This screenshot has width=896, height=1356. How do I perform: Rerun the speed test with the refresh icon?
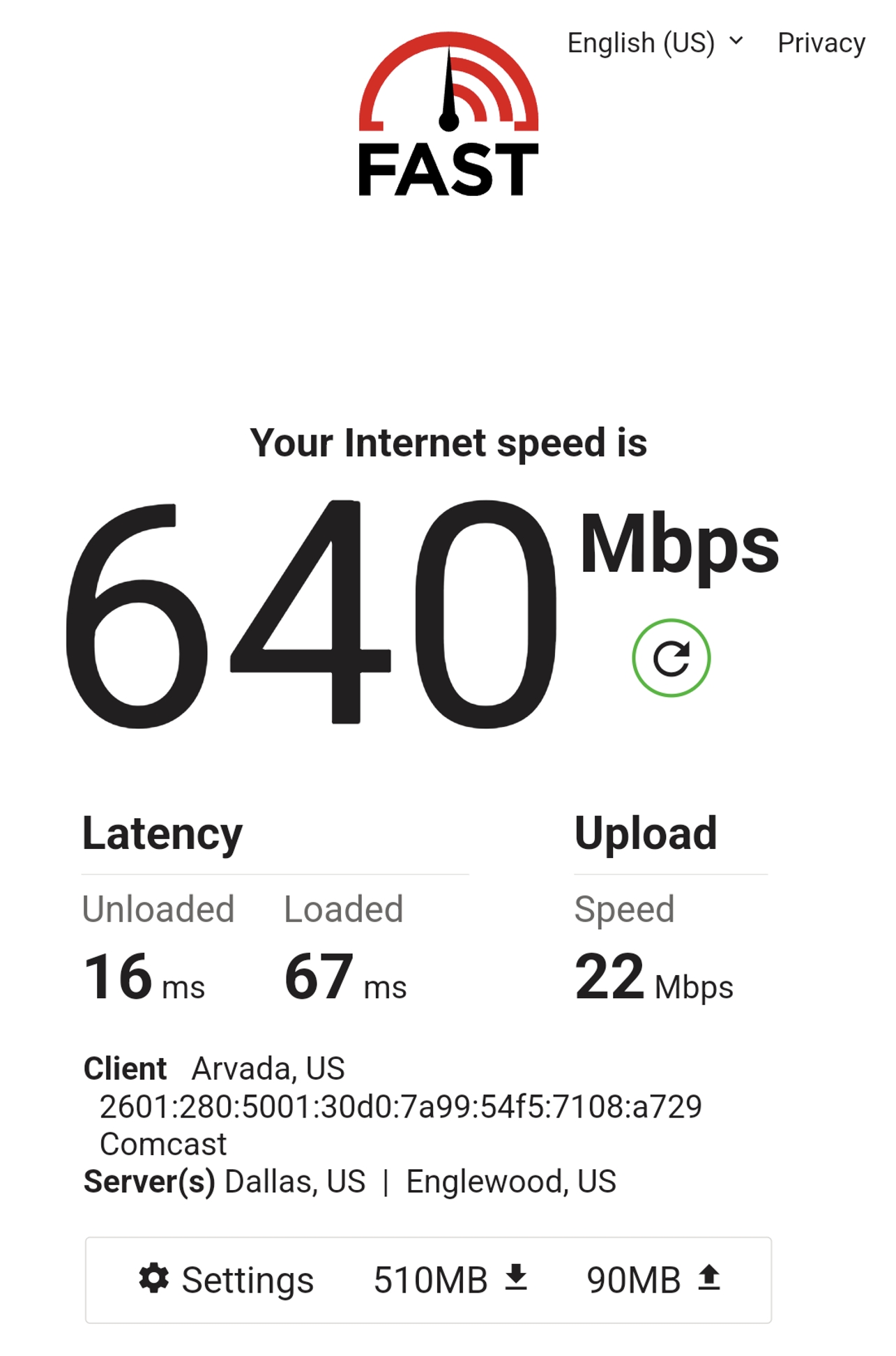pyautogui.click(x=671, y=658)
